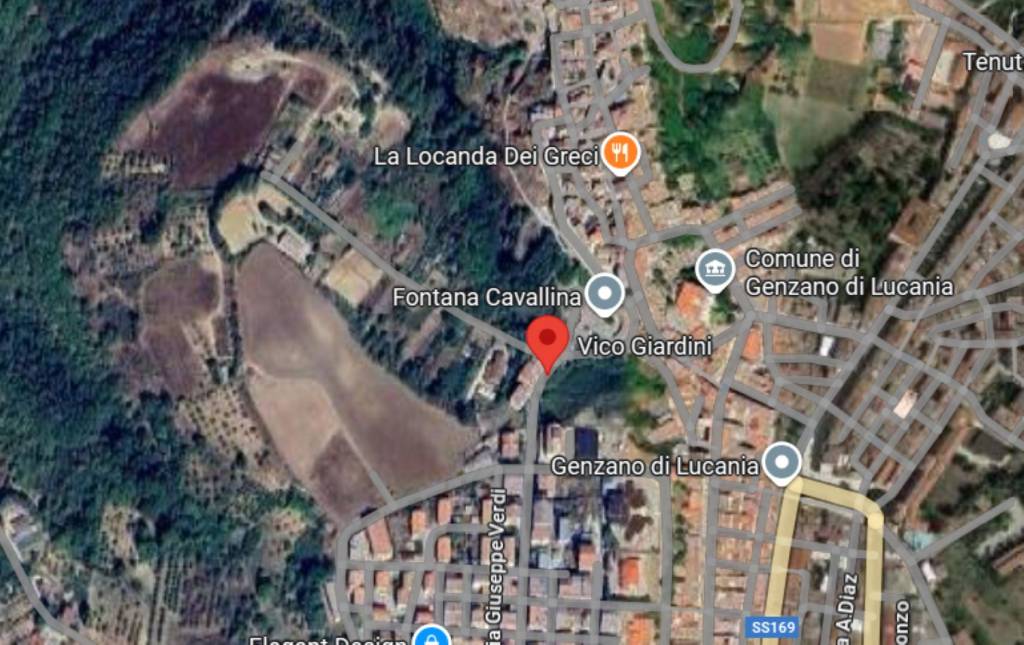This screenshot has width=1024, height=645.
Task: Select the Fontana Cavallina place marker
Action: pyautogui.click(x=604, y=294)
